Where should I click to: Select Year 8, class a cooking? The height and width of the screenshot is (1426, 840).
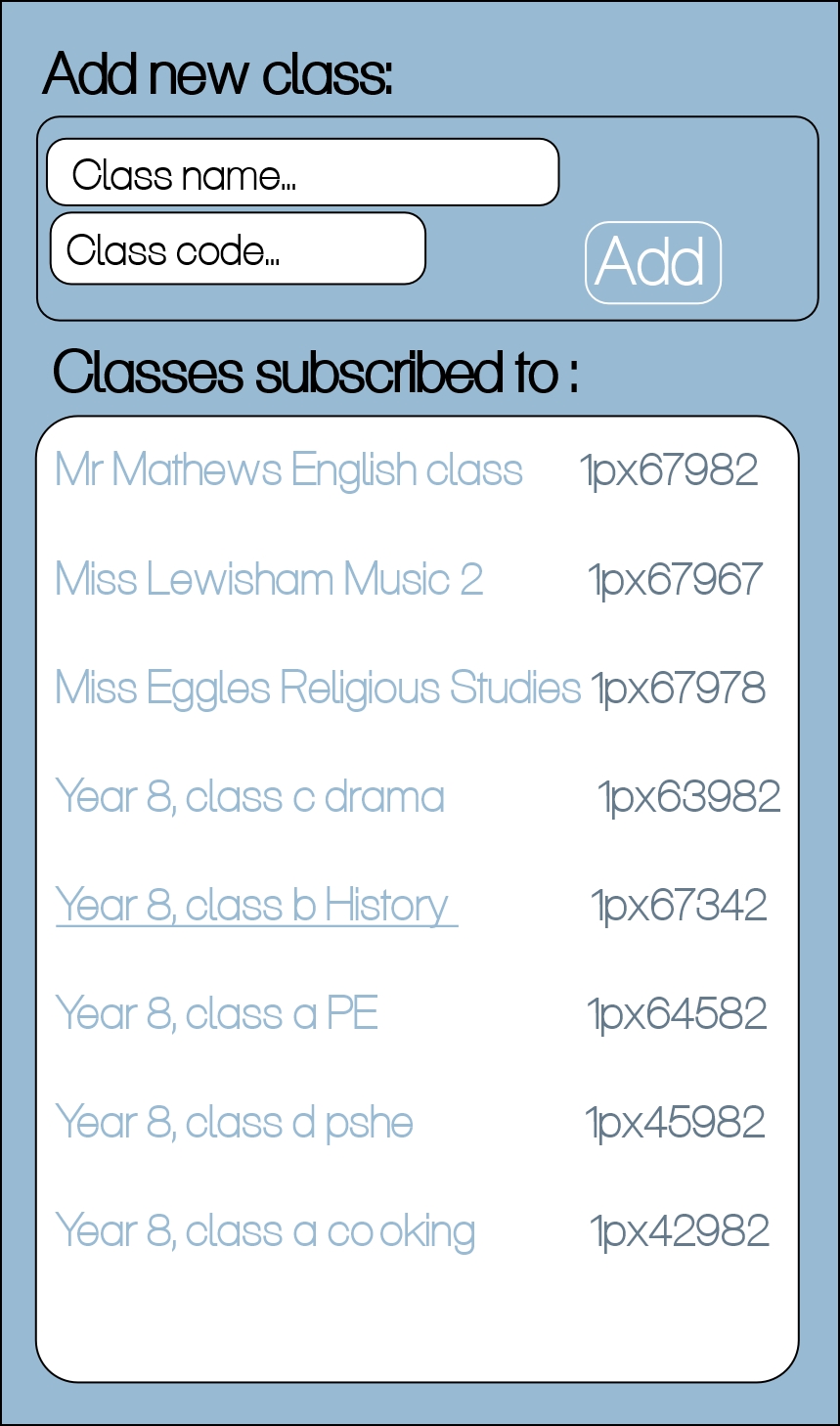266,1230
